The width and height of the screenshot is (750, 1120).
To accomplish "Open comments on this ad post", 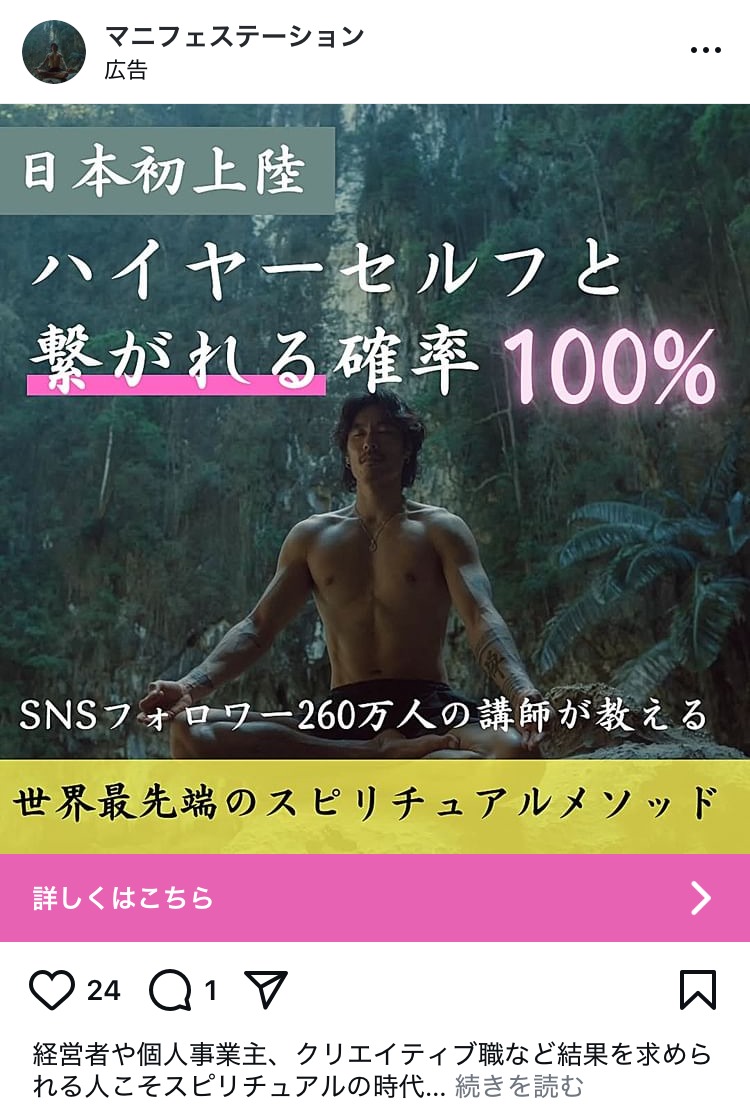I will click(170, 990).
